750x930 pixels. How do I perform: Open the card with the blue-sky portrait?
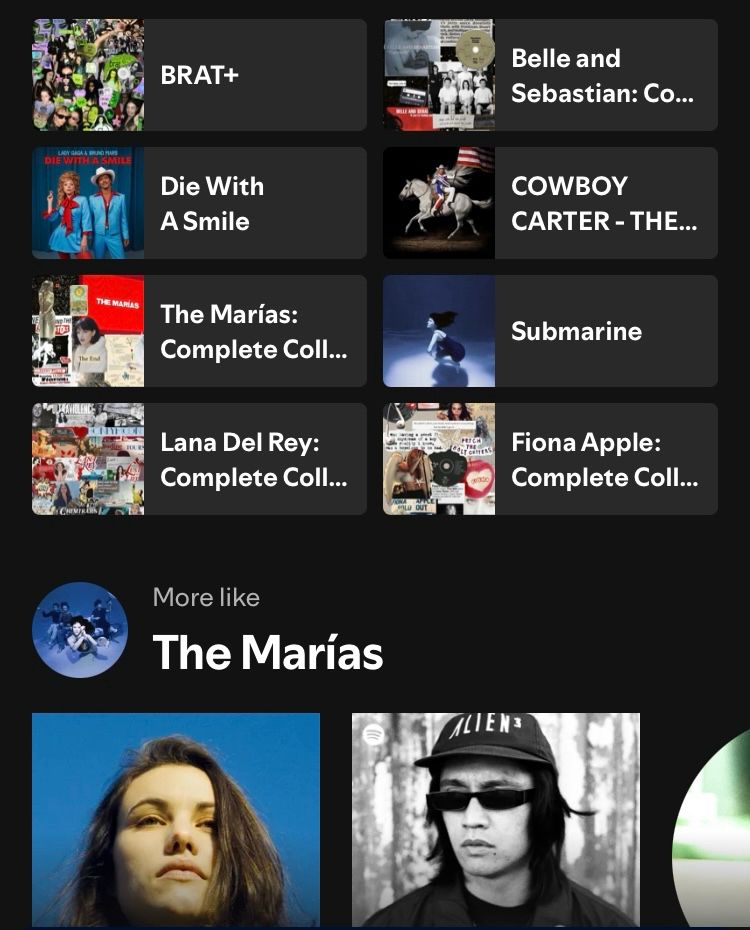point(176,820)
